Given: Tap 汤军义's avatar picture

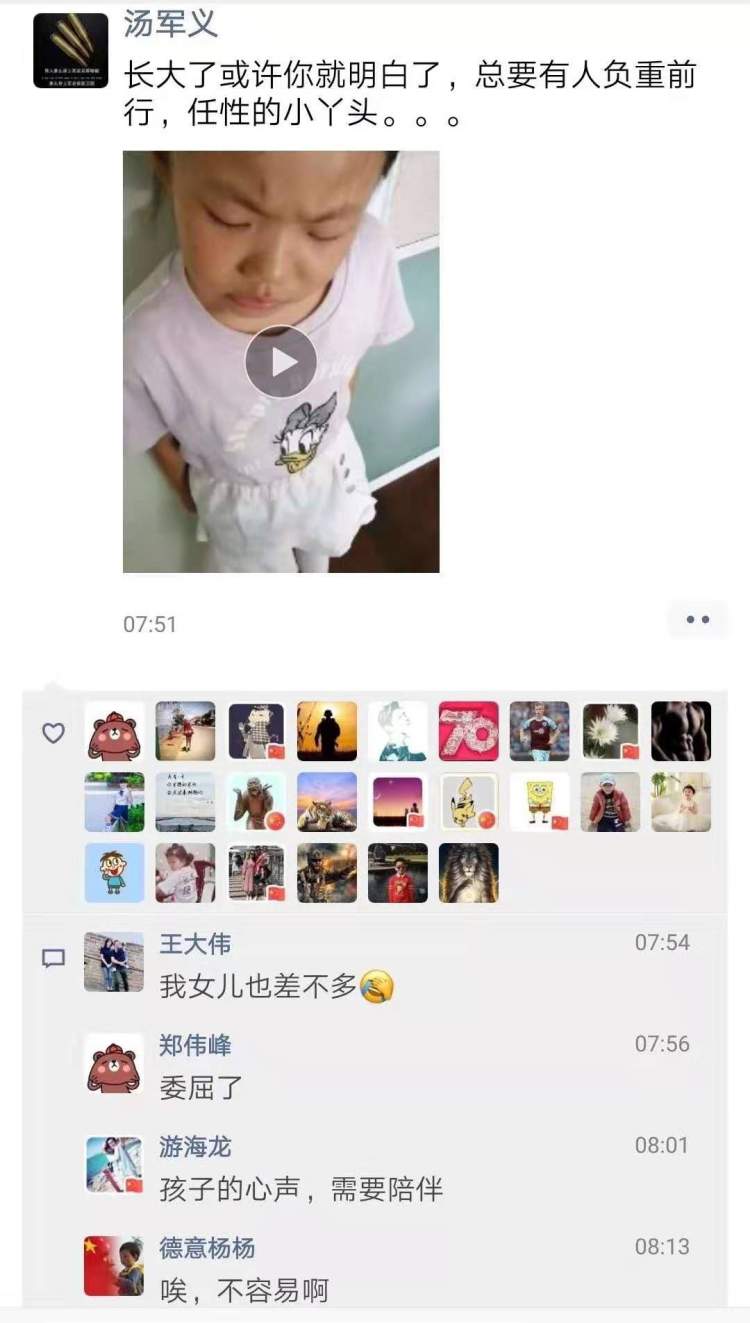Looking at the screenshot, I should click(70, 51).
